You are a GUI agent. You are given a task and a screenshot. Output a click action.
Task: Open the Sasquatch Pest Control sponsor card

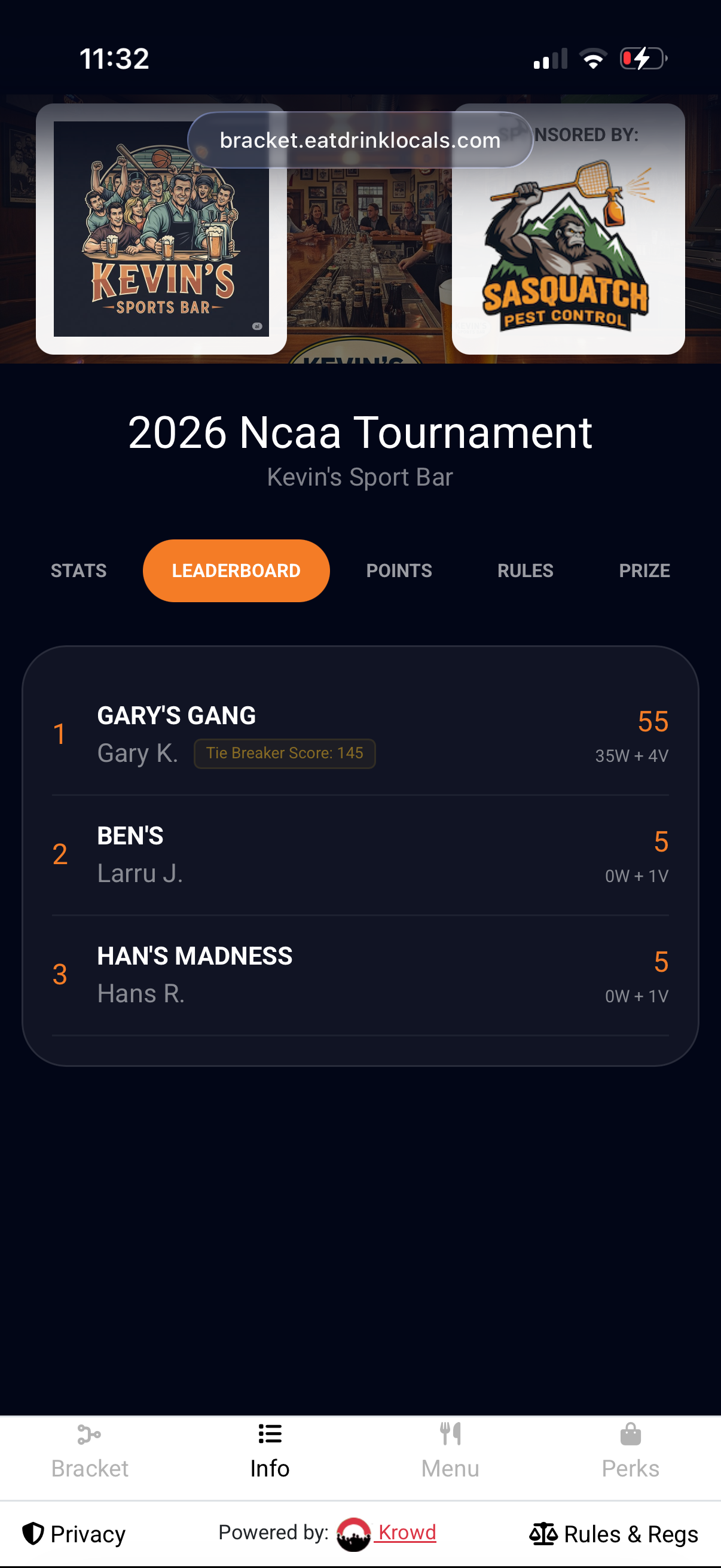click(568, 243)
